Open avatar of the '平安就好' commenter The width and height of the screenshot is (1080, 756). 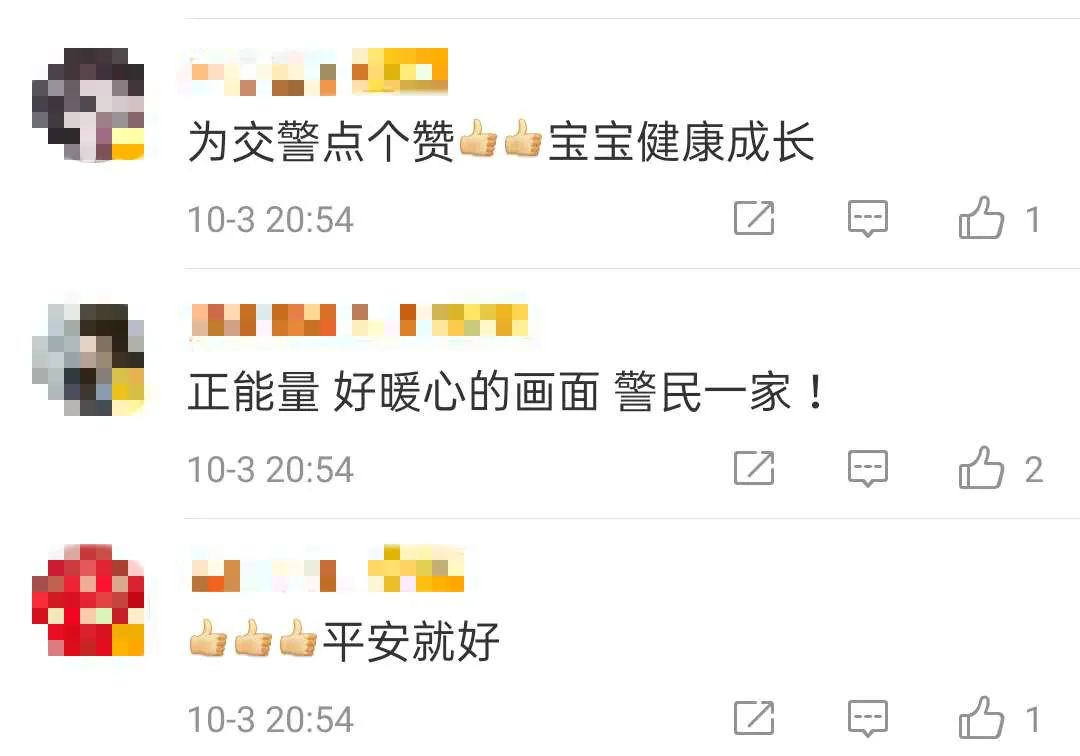(88, 600)
